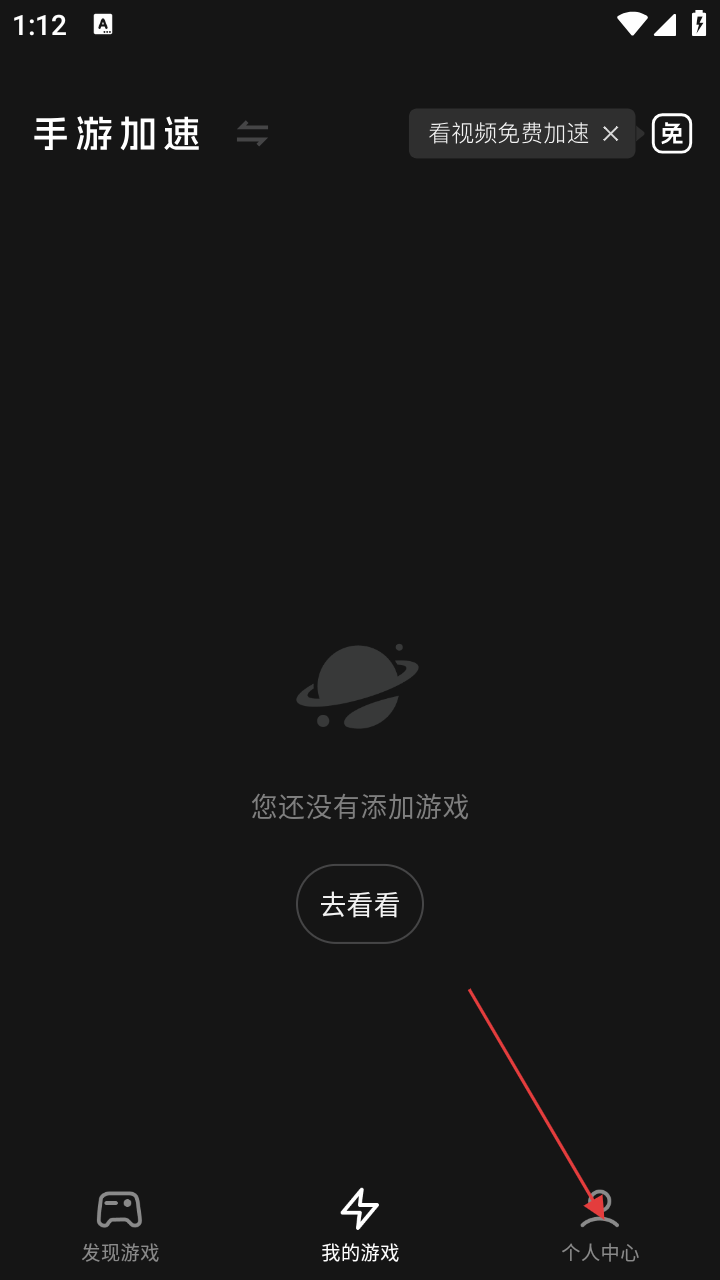Tap the swap arrows next to 手游加速
The image size is (720, 1280).
click(252, 134)
